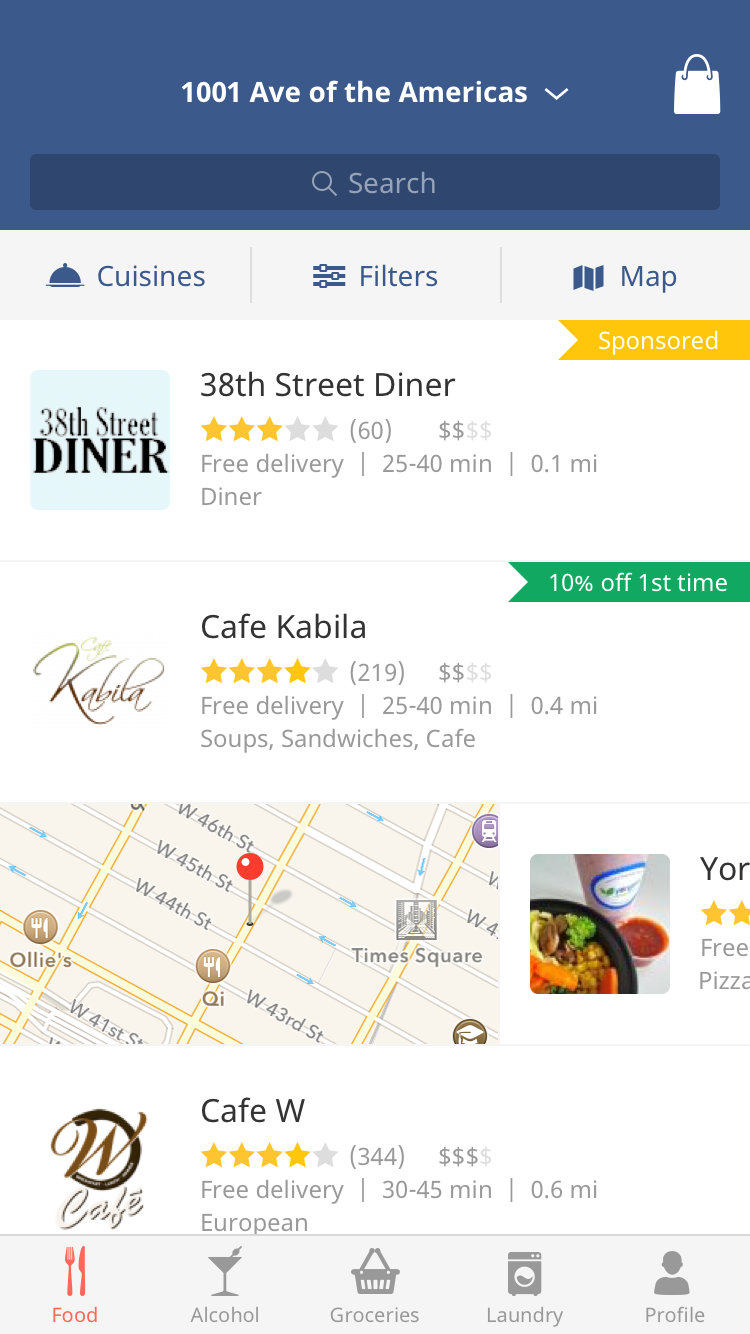Switch to Map view
Image resolution: width=750 pixels, height=1334 pixels.
(625, 276)
